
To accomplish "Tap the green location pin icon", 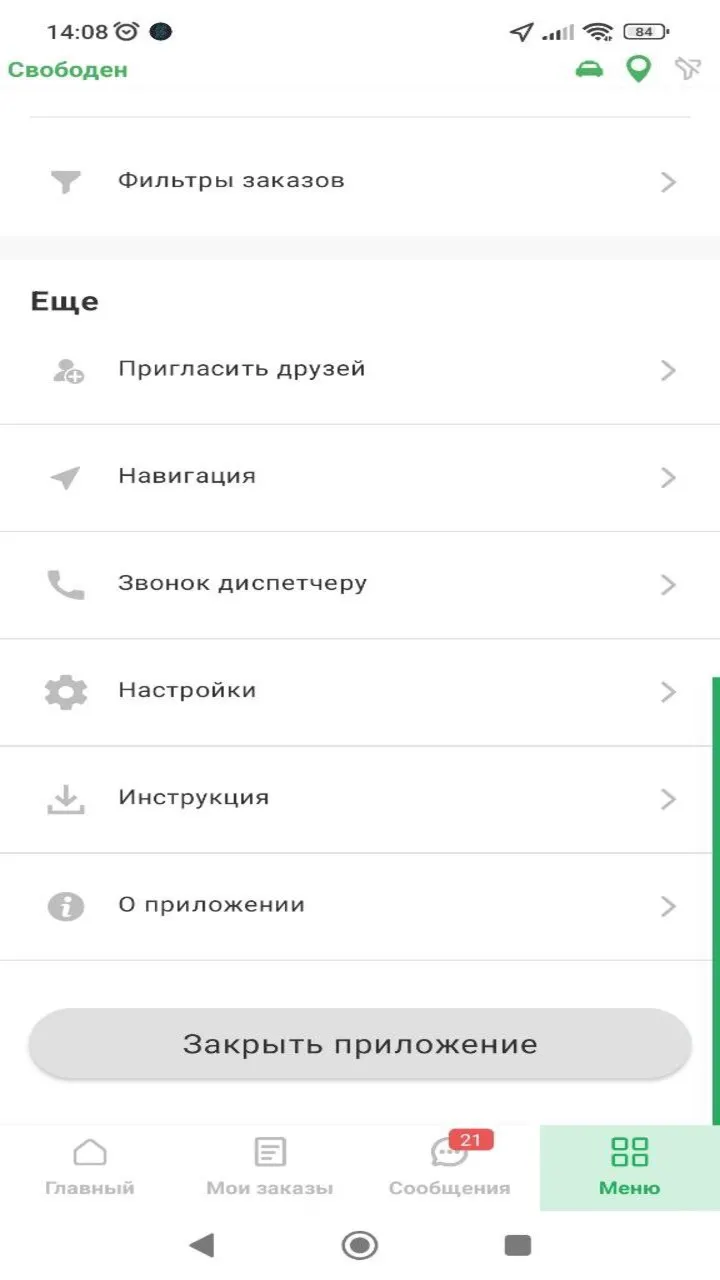I will click(x=638, y=69).
